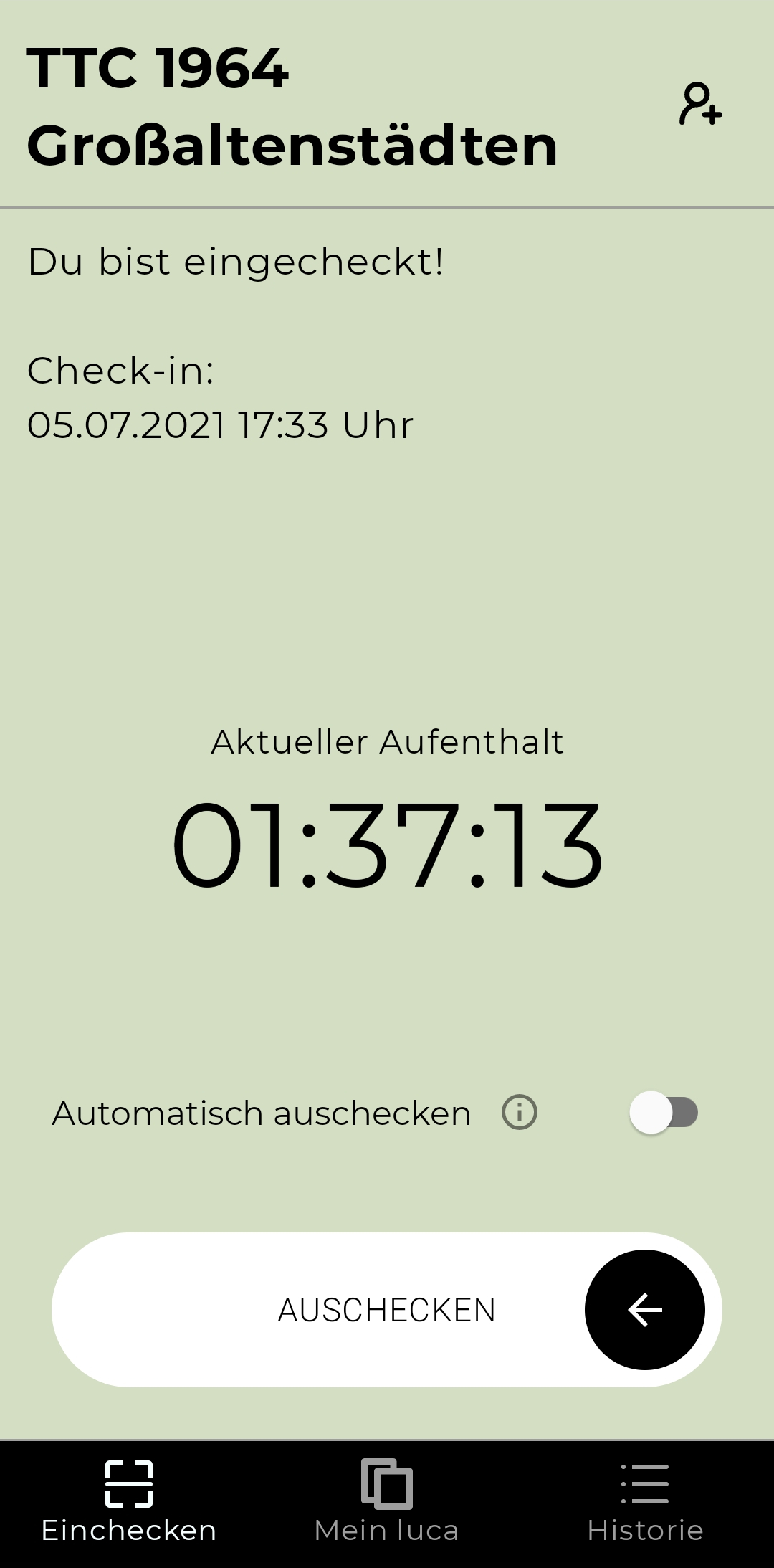Enable Automatisch auschecken switch
The height and width of the screenshot is (1568, 774).
click(664, 1113)
